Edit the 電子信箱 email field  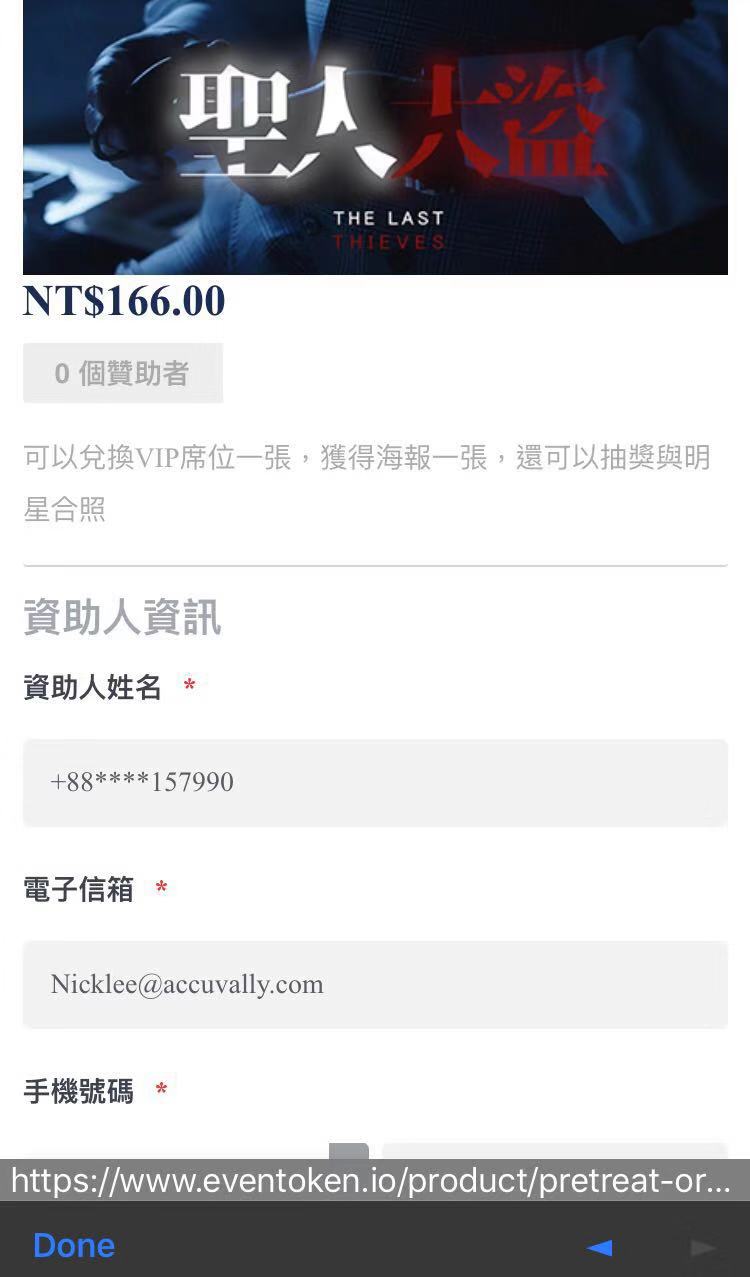[x=375, y=984]
